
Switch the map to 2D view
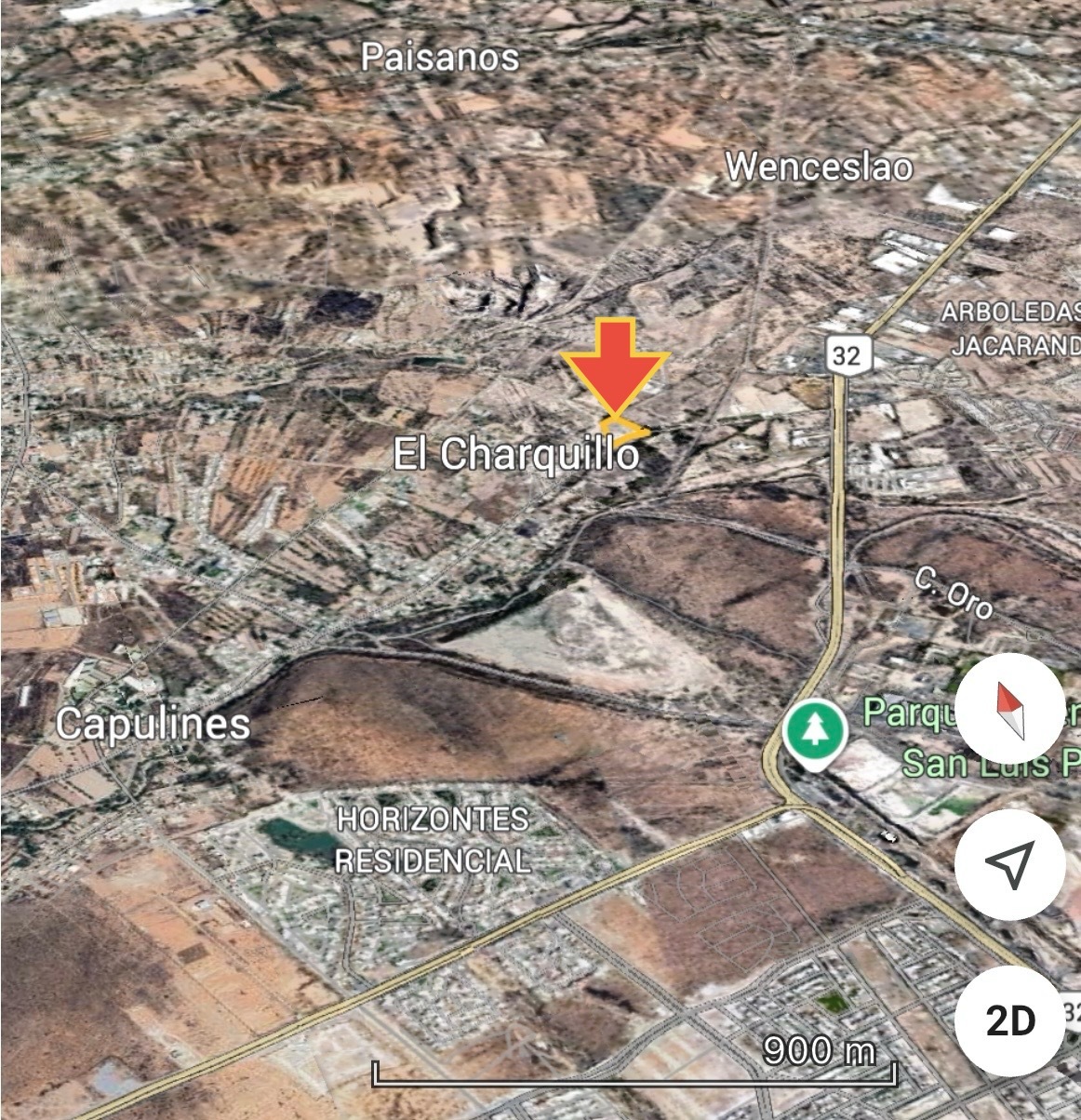point(1010,1021)
